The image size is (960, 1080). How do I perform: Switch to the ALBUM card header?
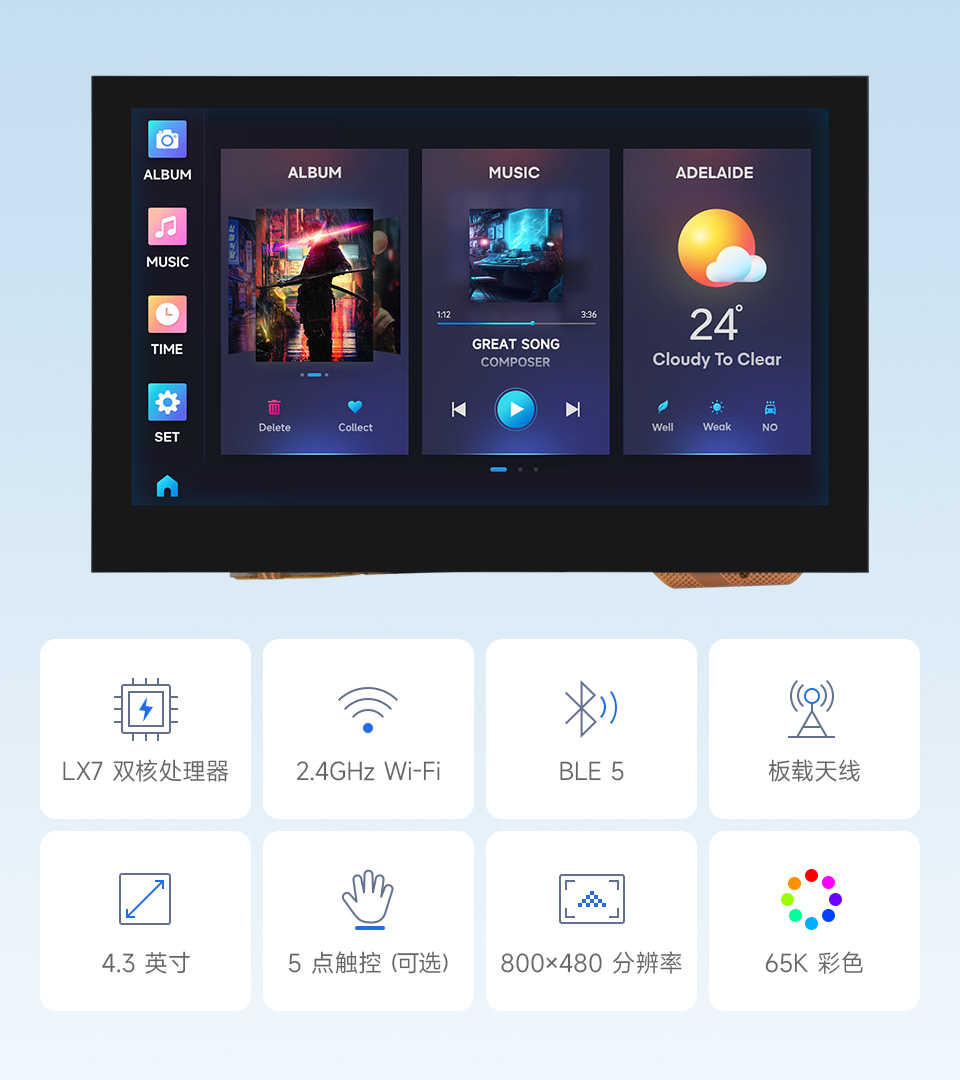[x=314, y=172]
